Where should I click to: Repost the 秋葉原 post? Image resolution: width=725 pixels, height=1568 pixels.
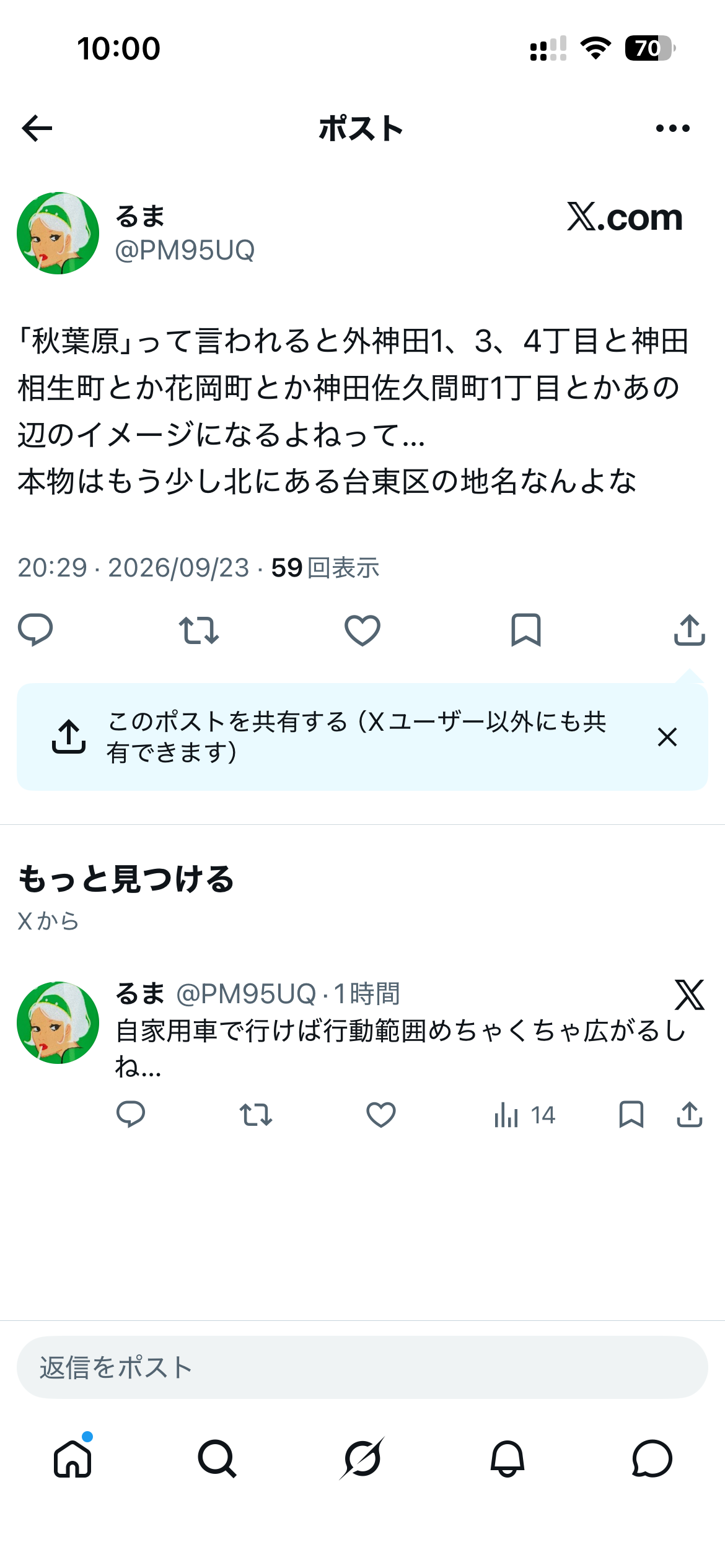click(198, 630)
